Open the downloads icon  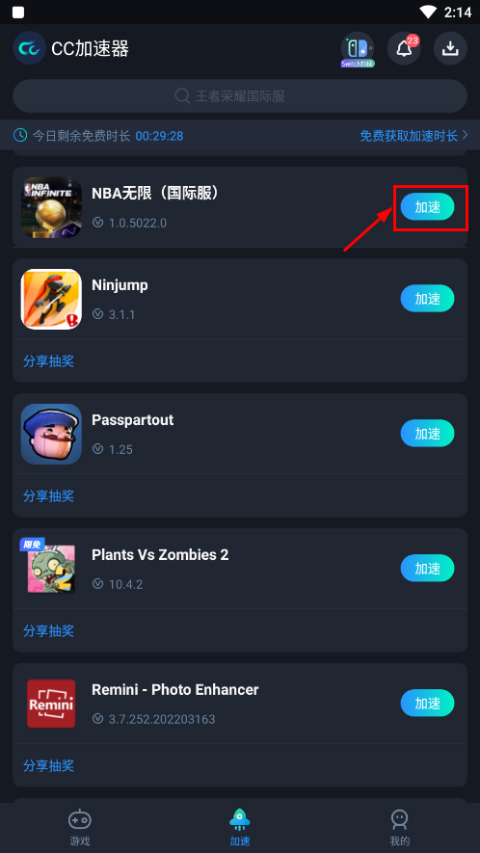click(x=450, y=48)
